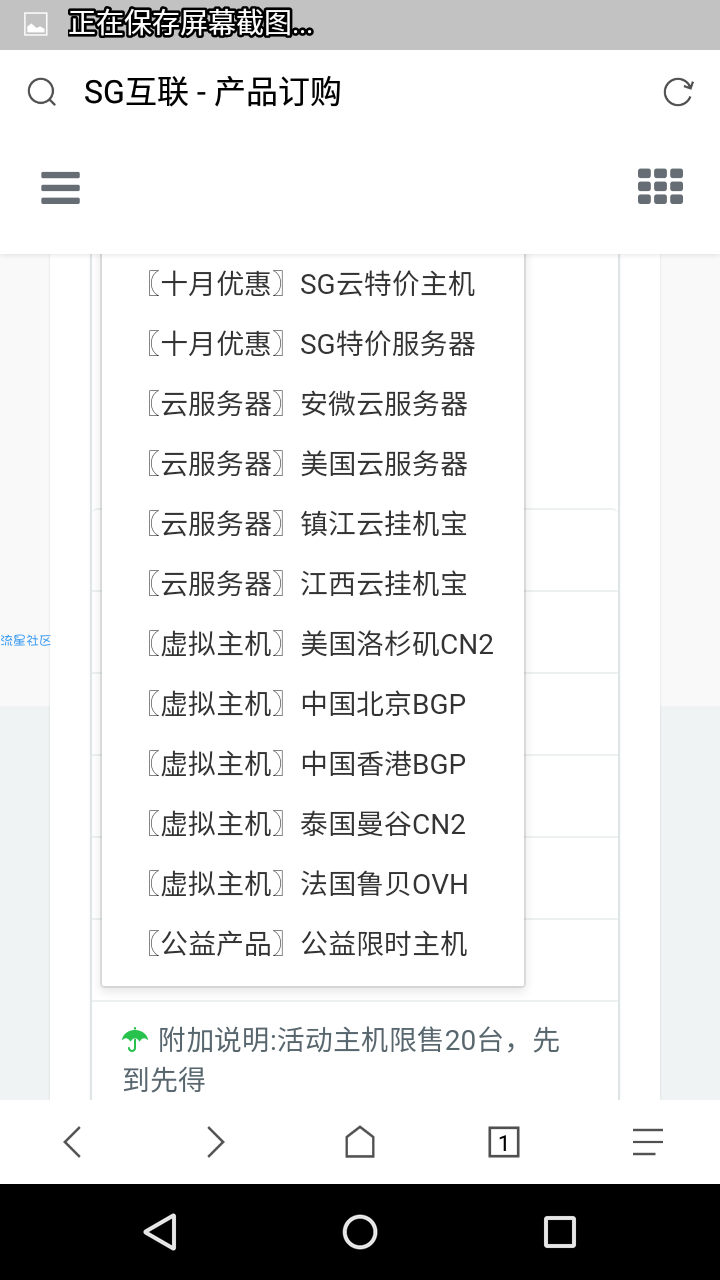The image size is (720, 1280).
Task: Select 〖十月优惠〗SG云特价主机 option
Action: [312, 284]
